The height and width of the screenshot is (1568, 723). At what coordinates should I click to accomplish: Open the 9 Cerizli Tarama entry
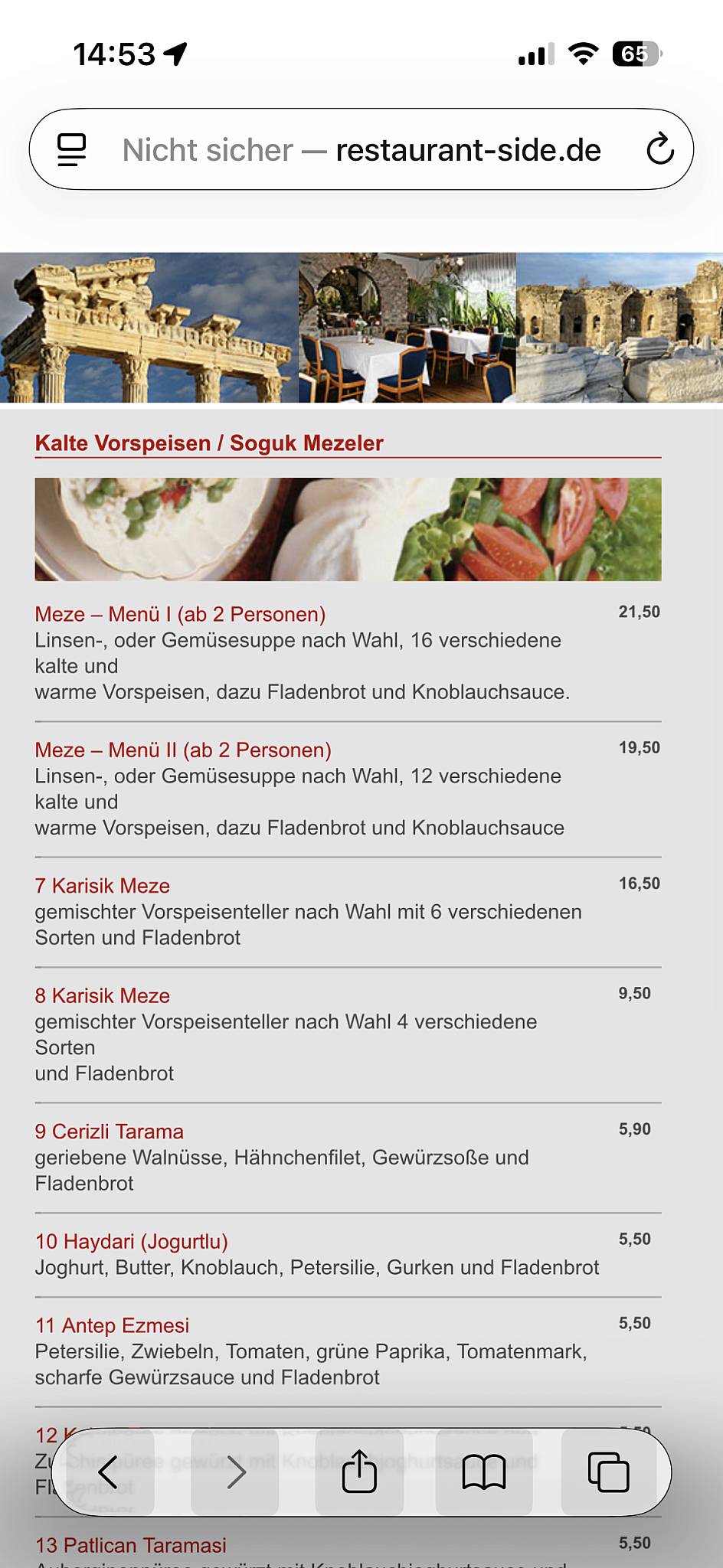109,1132
